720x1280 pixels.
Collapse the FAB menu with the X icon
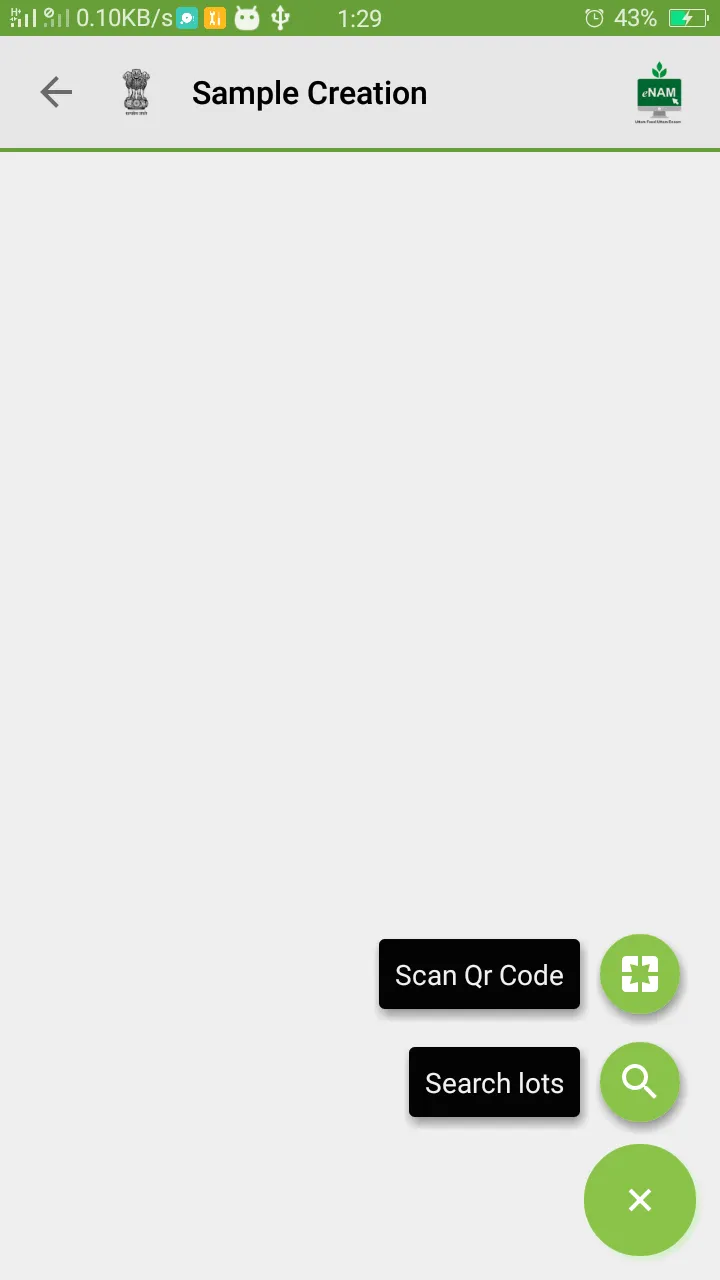click(x=640, y=1200)
